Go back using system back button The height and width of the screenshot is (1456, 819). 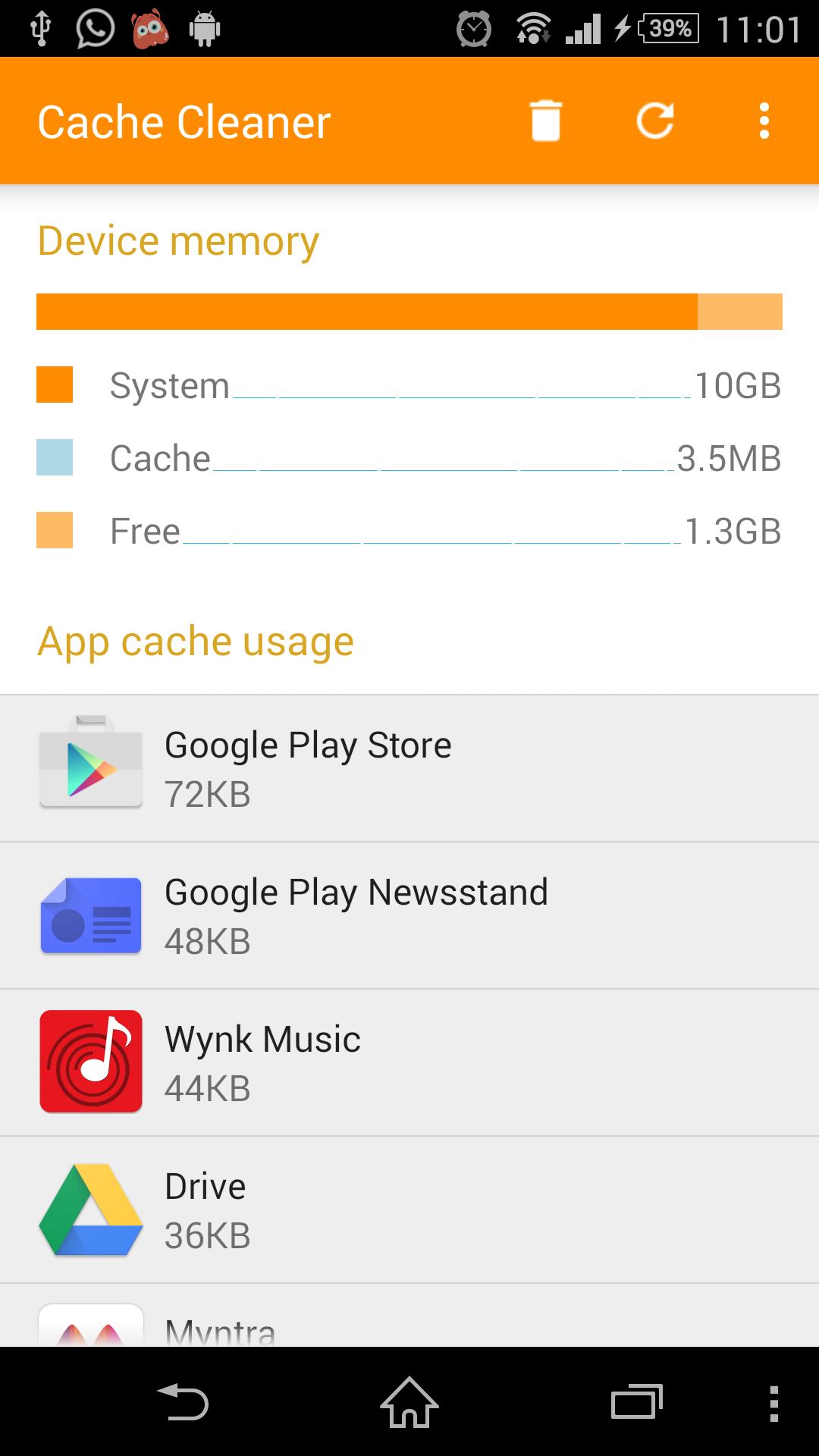(183, 1402)
